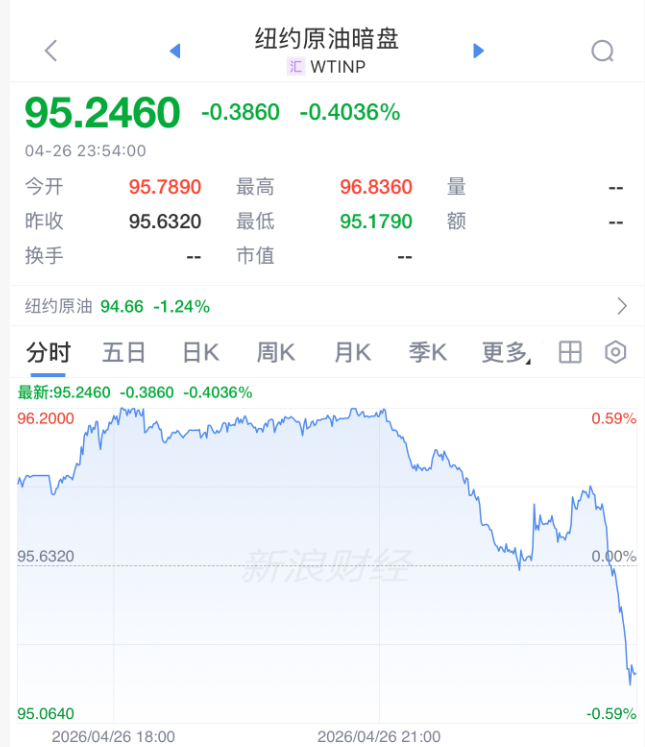Viewport: 645px width, 747px height.
Task: Show the 周K chart
Action: (276, 352)
